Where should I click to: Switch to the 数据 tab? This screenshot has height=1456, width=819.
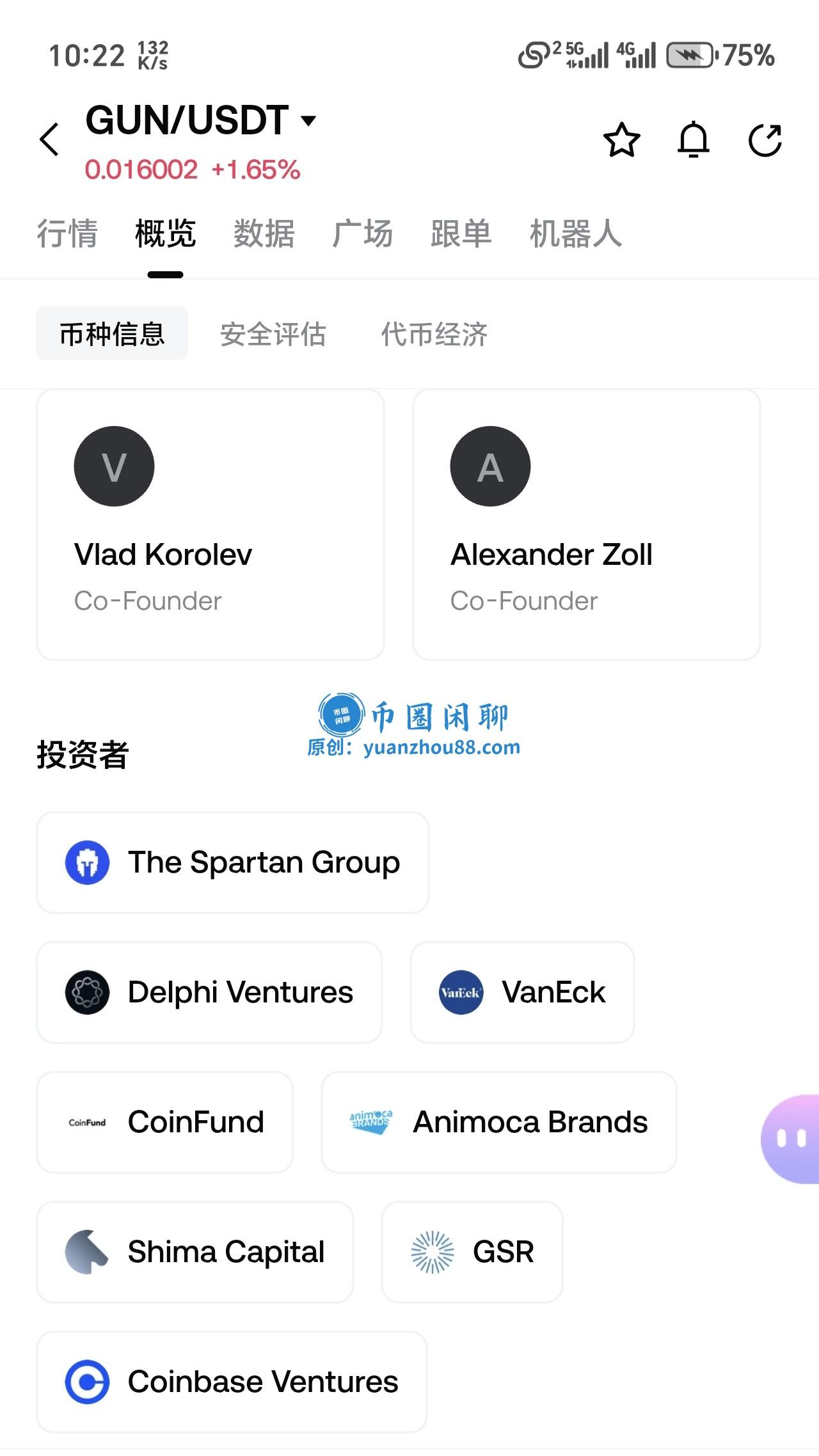264,233
